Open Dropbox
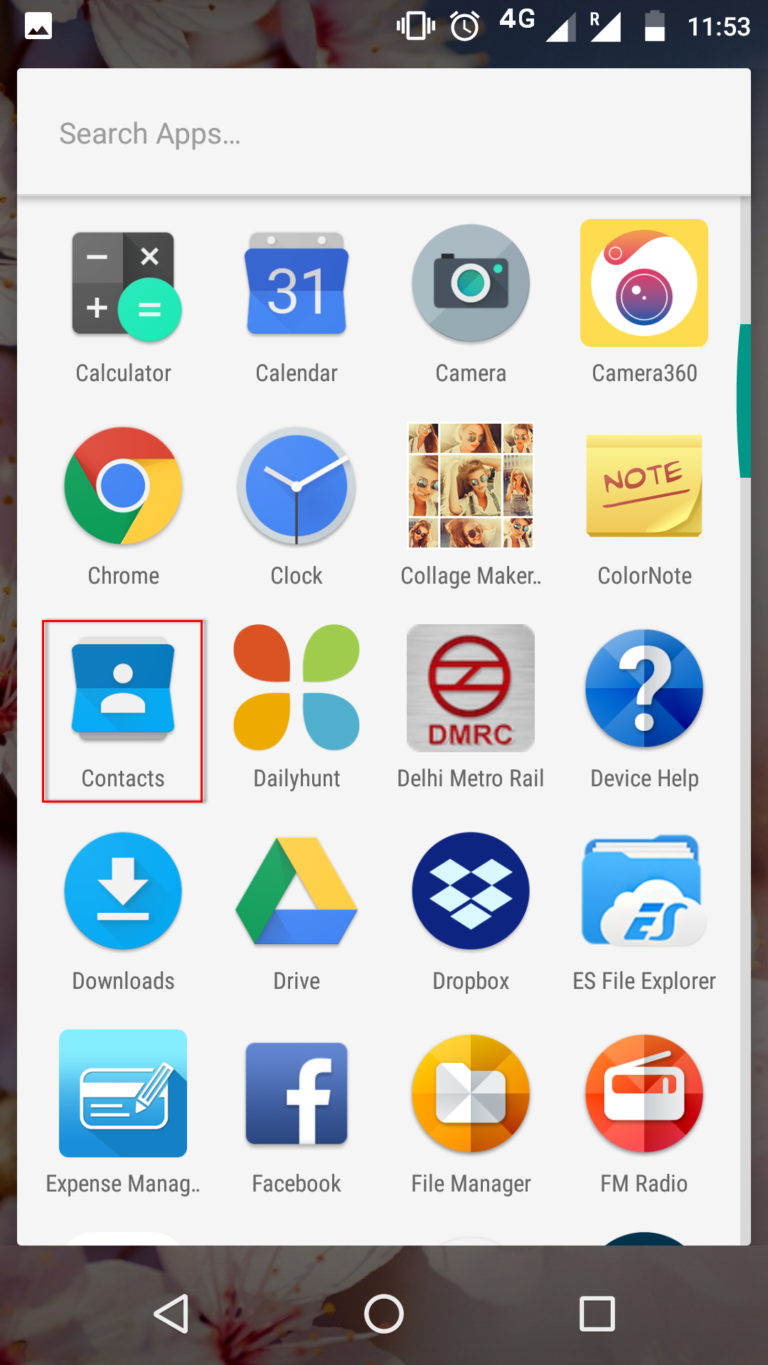The height and width of the screenshot is (1365, 768). (470, 892)
